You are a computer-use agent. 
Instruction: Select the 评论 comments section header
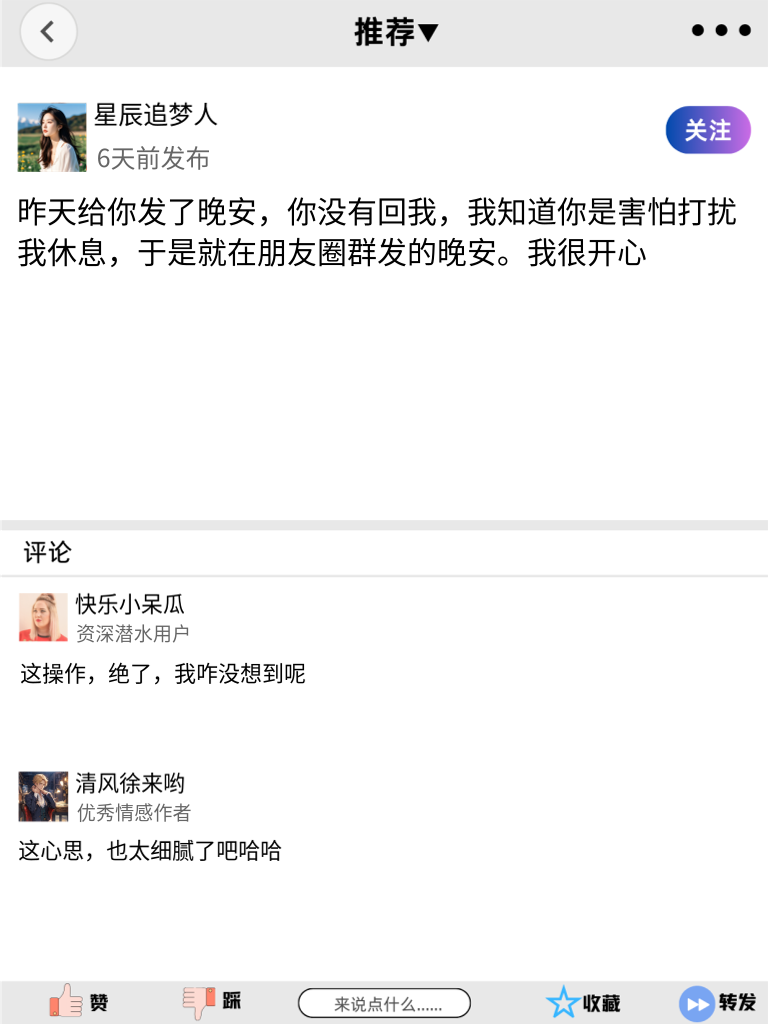[x=40, y=552]
